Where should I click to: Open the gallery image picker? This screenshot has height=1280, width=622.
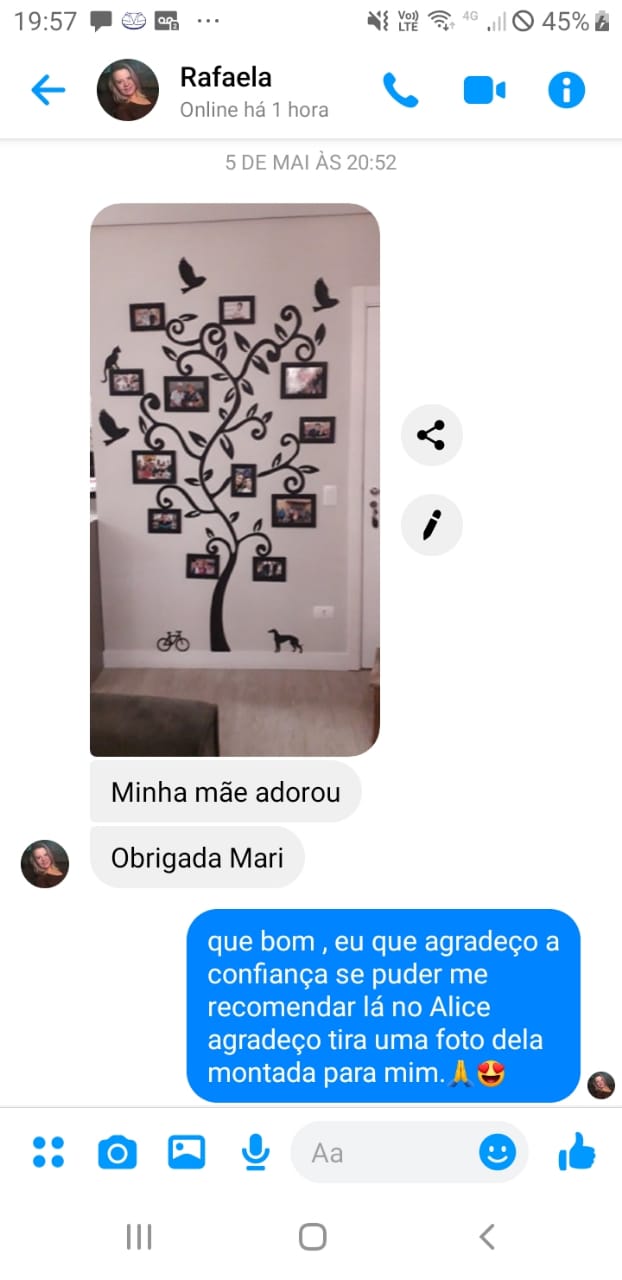(187, 1152)
